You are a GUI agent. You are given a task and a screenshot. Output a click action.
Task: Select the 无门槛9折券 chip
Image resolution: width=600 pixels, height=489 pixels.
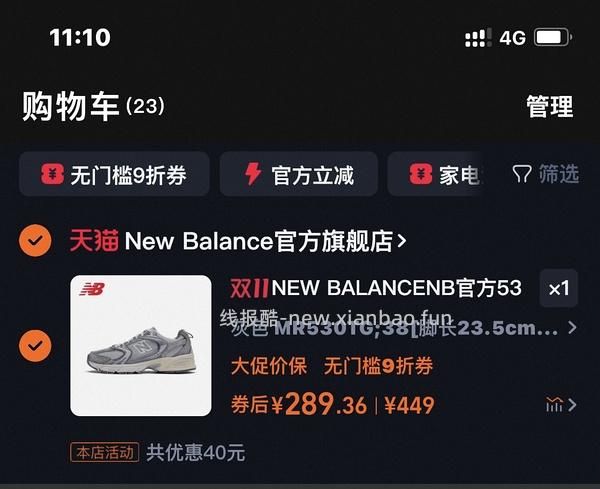click(x=114, y=175)
